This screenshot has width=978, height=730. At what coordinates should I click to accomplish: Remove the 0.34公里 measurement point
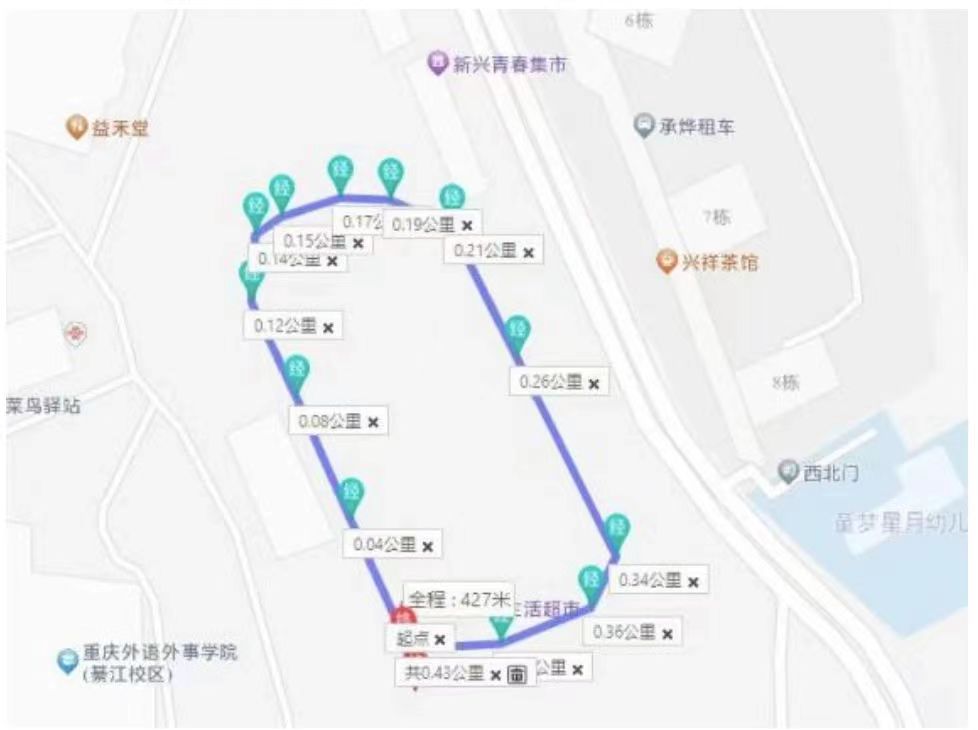pos(693,581)
